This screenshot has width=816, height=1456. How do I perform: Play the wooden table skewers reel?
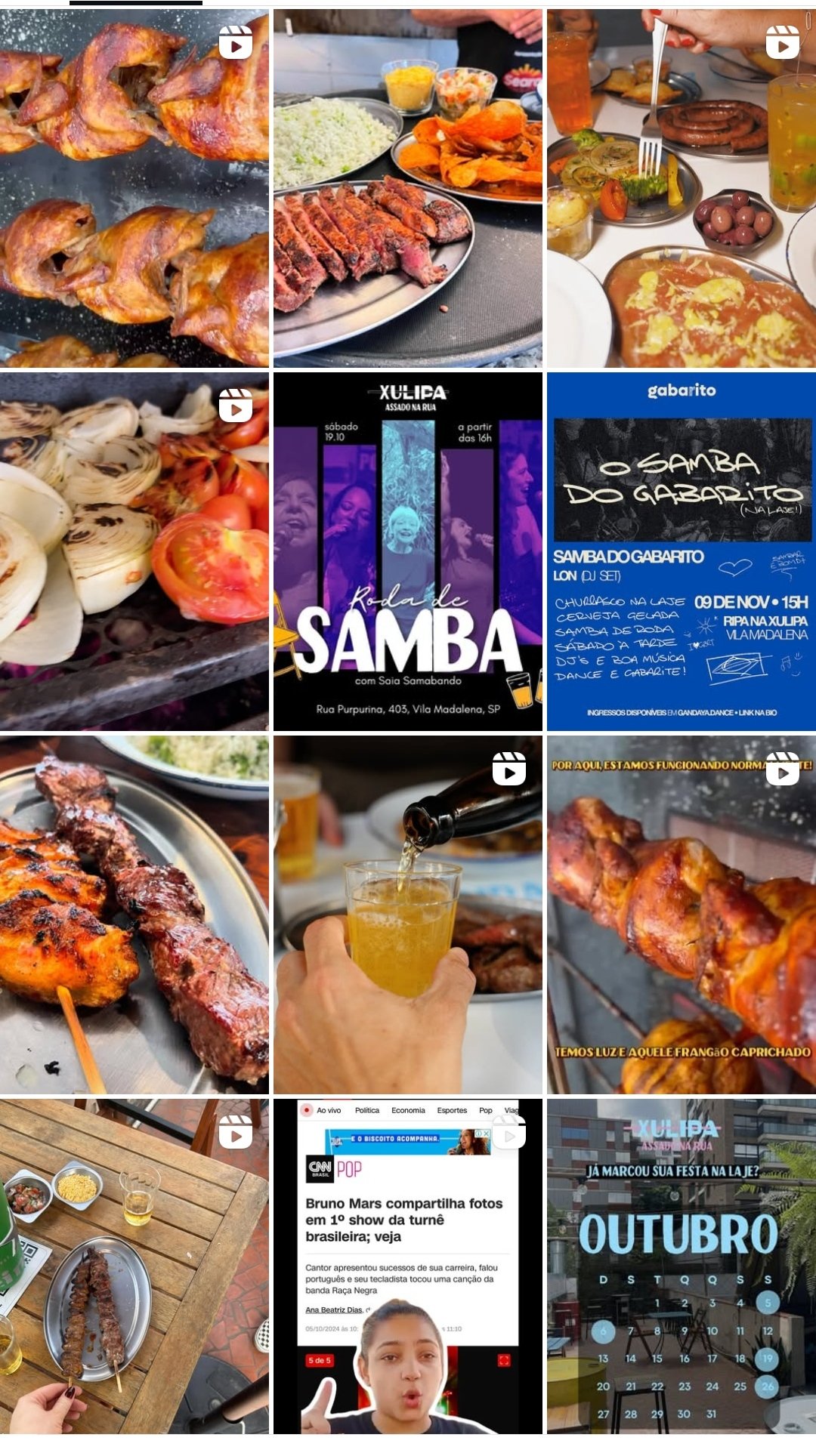point(134,1266)
